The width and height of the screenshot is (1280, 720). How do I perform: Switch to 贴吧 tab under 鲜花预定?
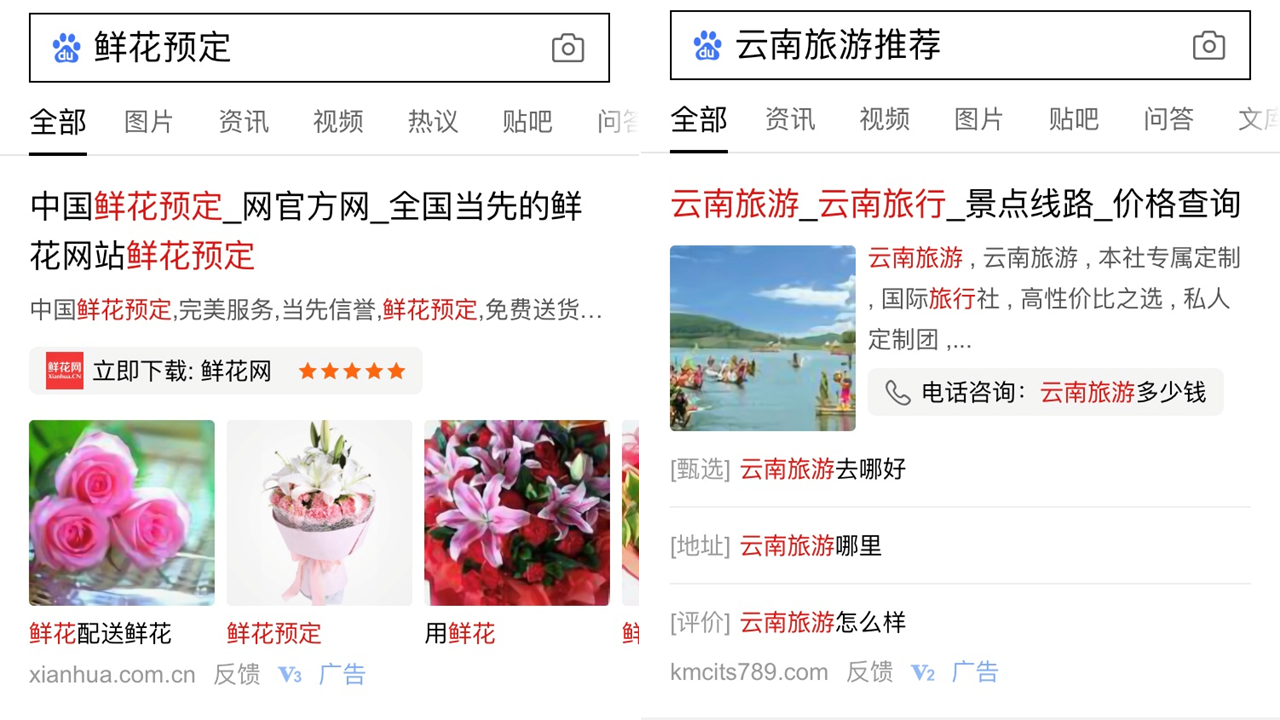click(x=527, y=122)
